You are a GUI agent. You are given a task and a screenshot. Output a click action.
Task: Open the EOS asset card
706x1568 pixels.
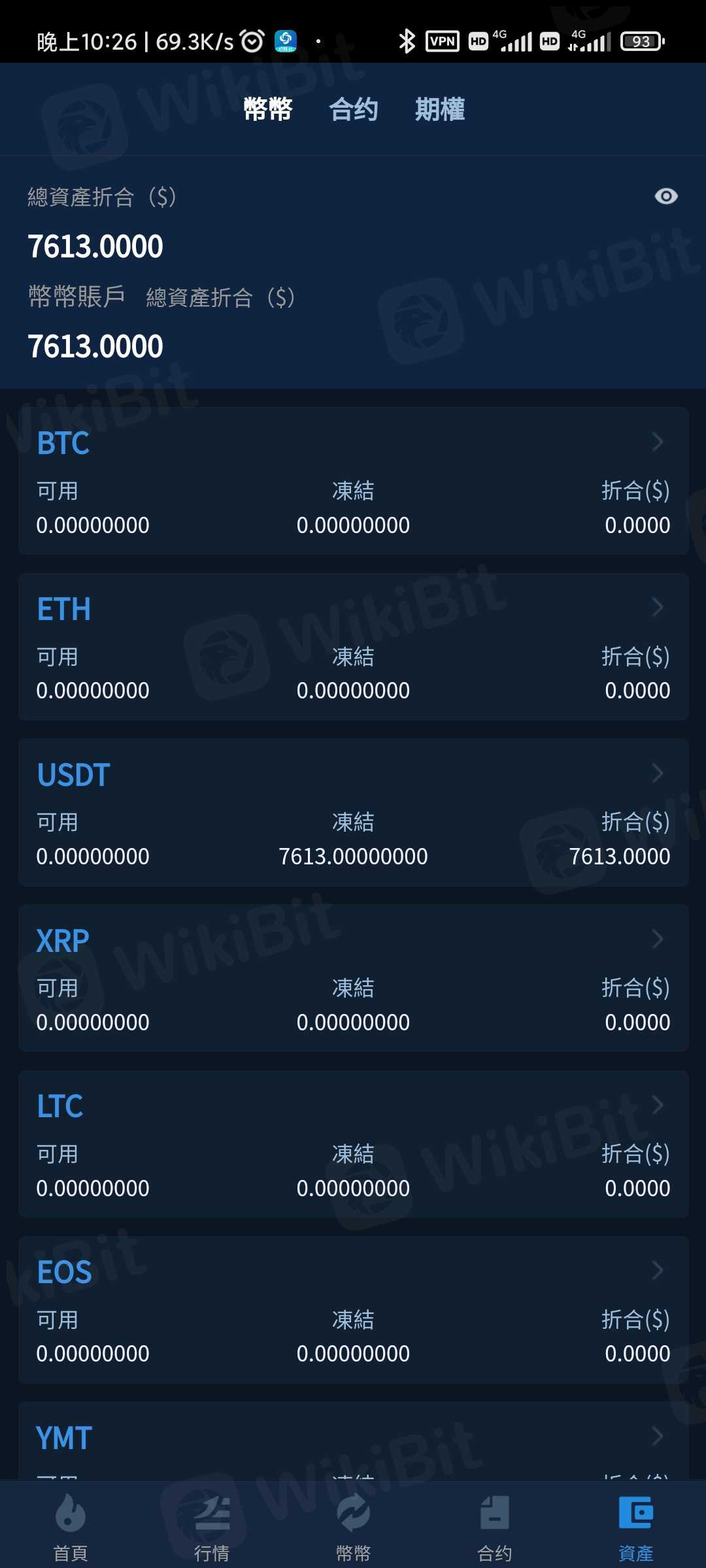tap(353, 1309)
